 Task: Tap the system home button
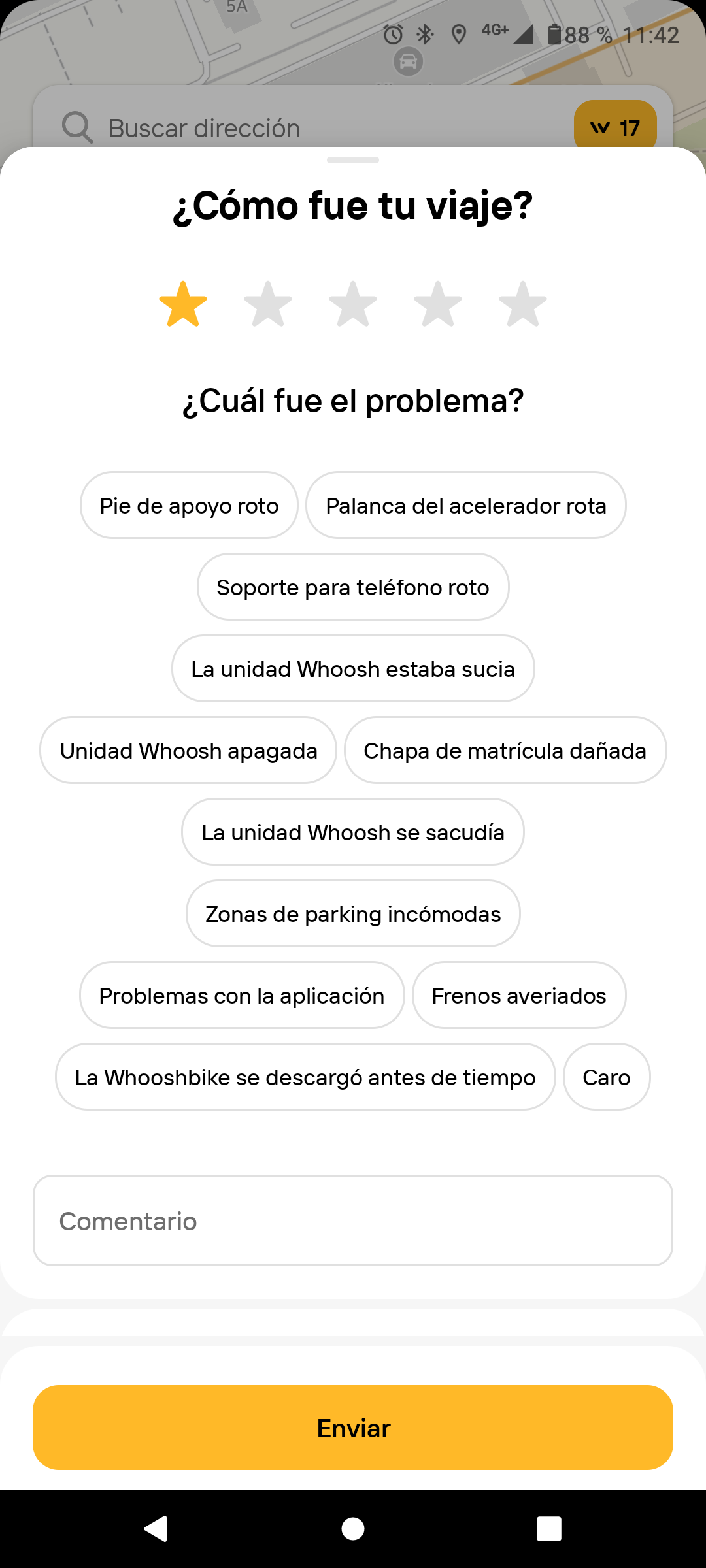pyautogui.click(x=353, y=1529)
